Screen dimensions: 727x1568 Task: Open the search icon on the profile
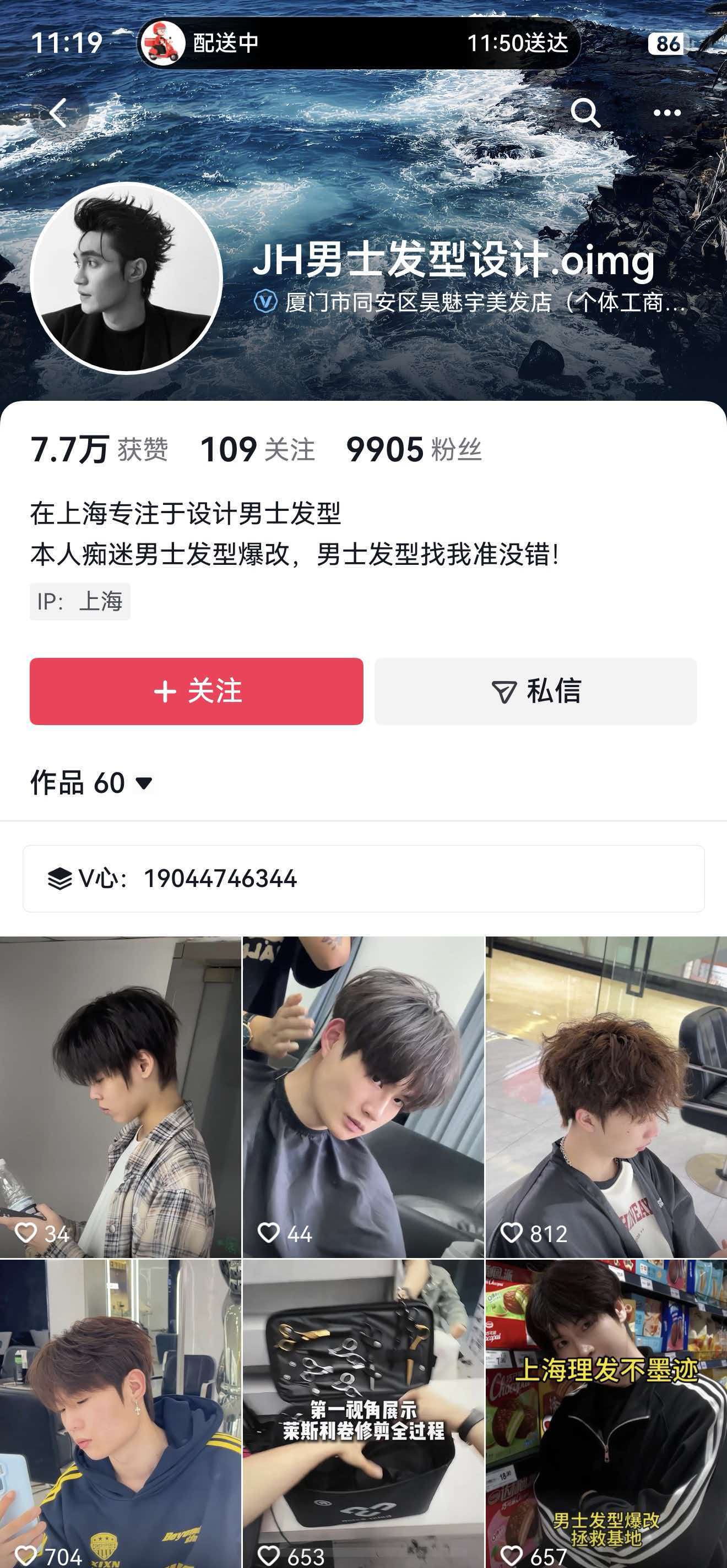point(585,113)
